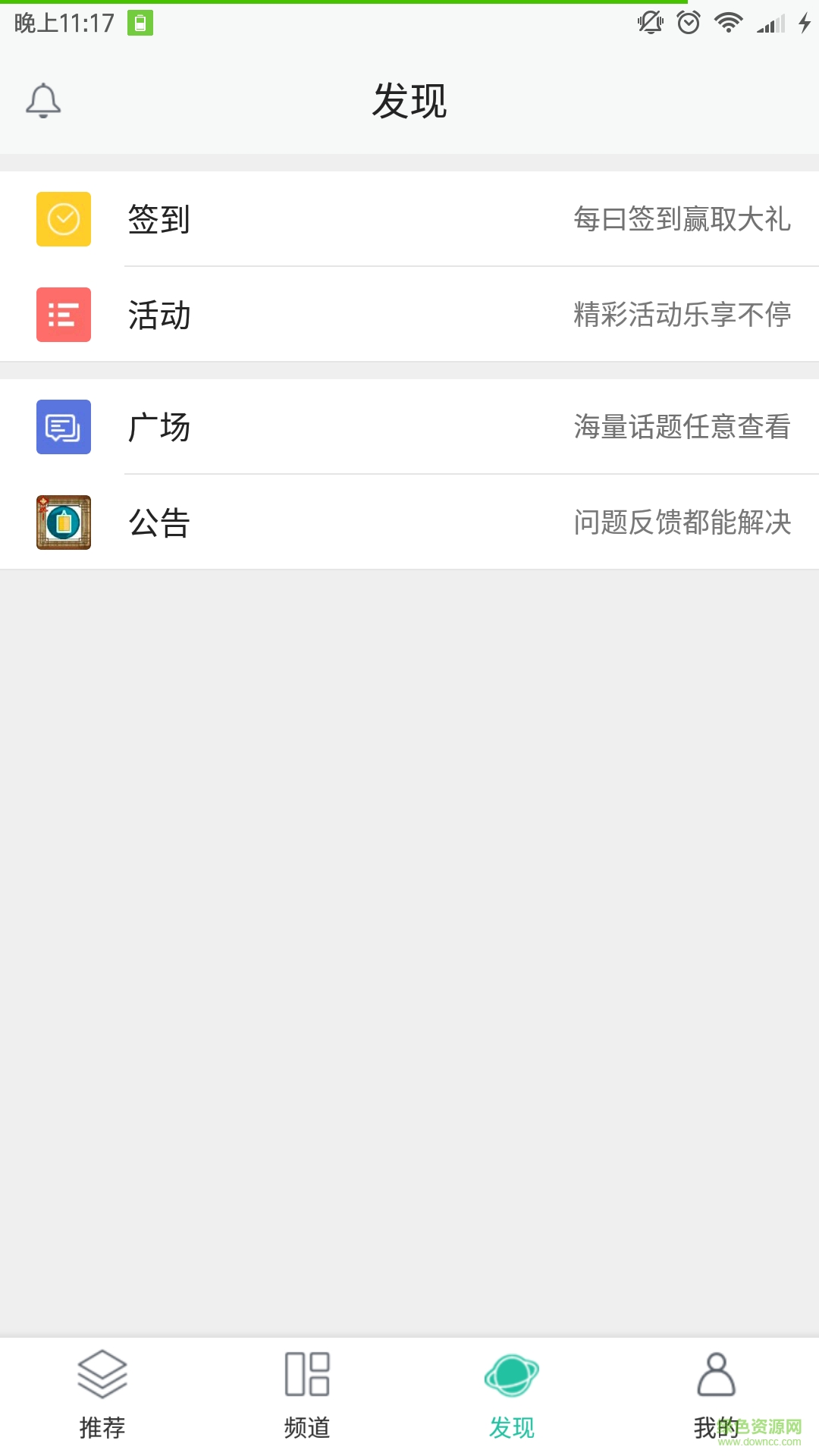Select the 发现 tab
Screen dimensions: 819x1456
512,1395
